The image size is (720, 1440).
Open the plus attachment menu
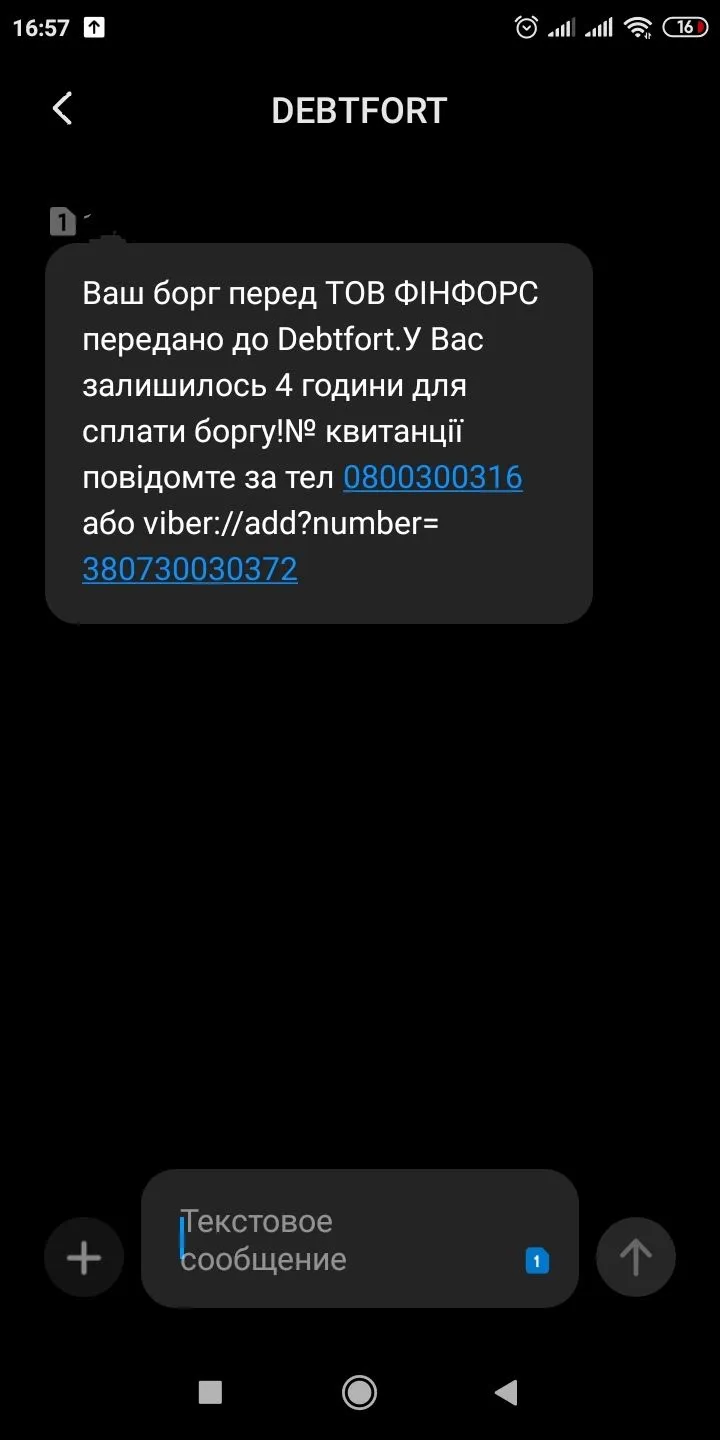(84, 1257)
